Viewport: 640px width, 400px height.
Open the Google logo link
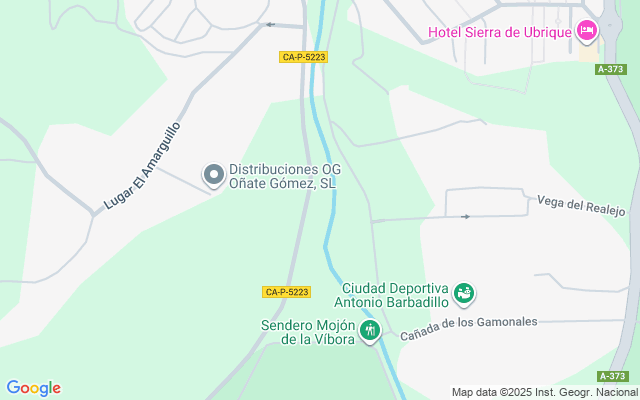coord(33,388)
